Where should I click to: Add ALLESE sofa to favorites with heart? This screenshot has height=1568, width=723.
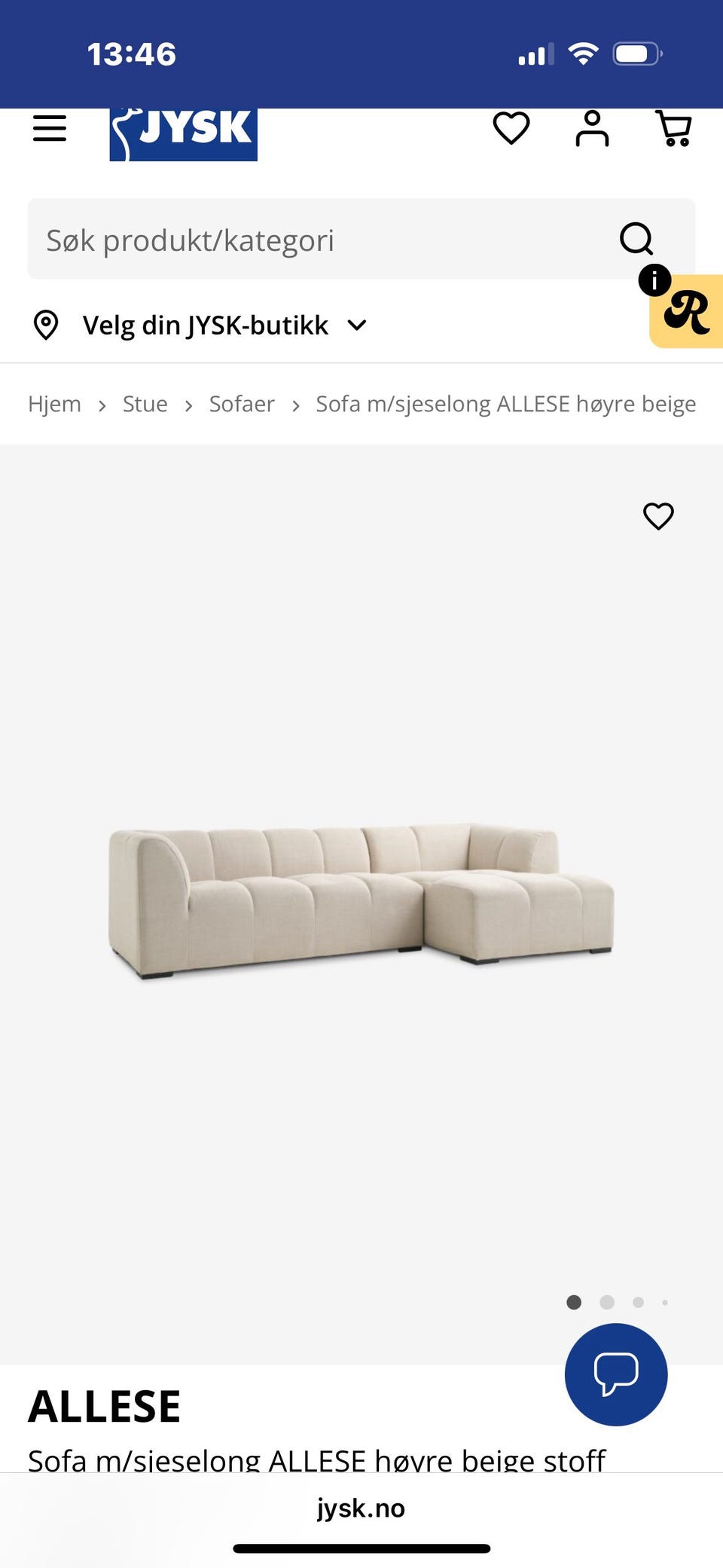(x=658, y=516)
